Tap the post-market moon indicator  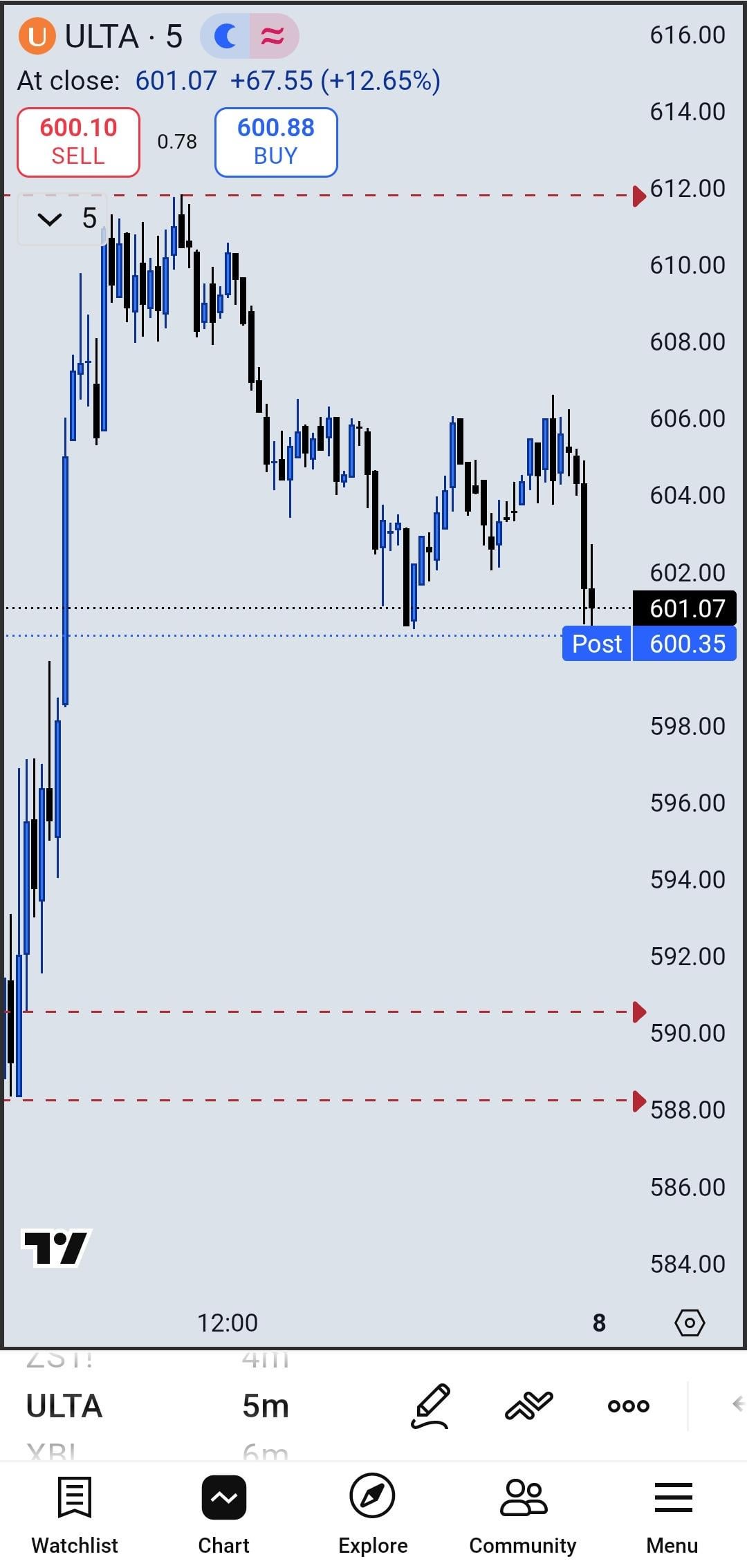[x=225, y=36]
